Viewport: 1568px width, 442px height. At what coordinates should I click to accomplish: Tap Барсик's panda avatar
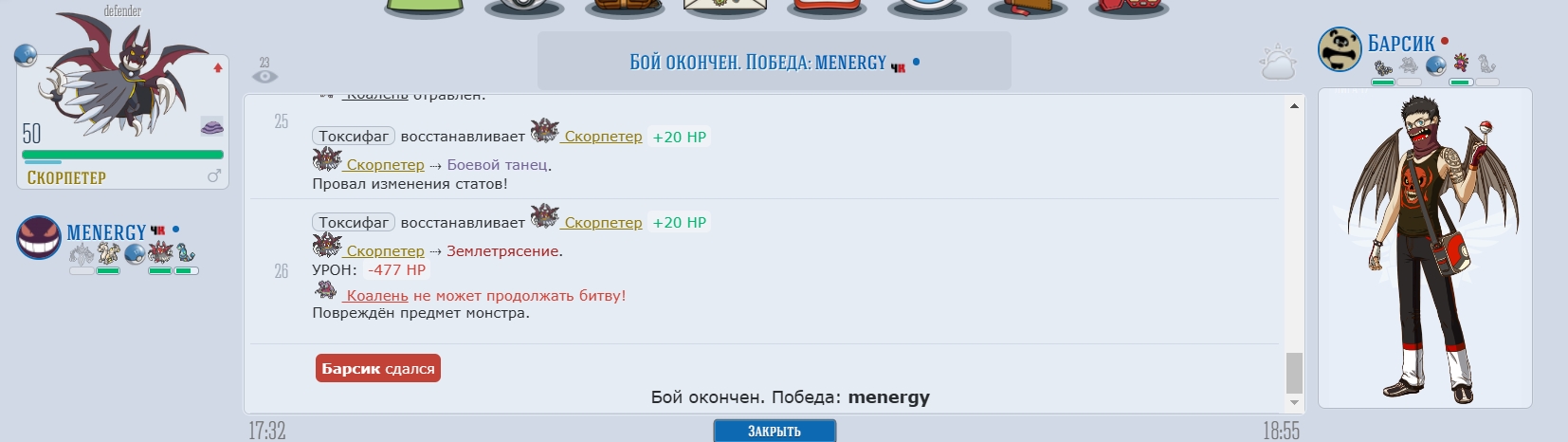(1340, 49)
